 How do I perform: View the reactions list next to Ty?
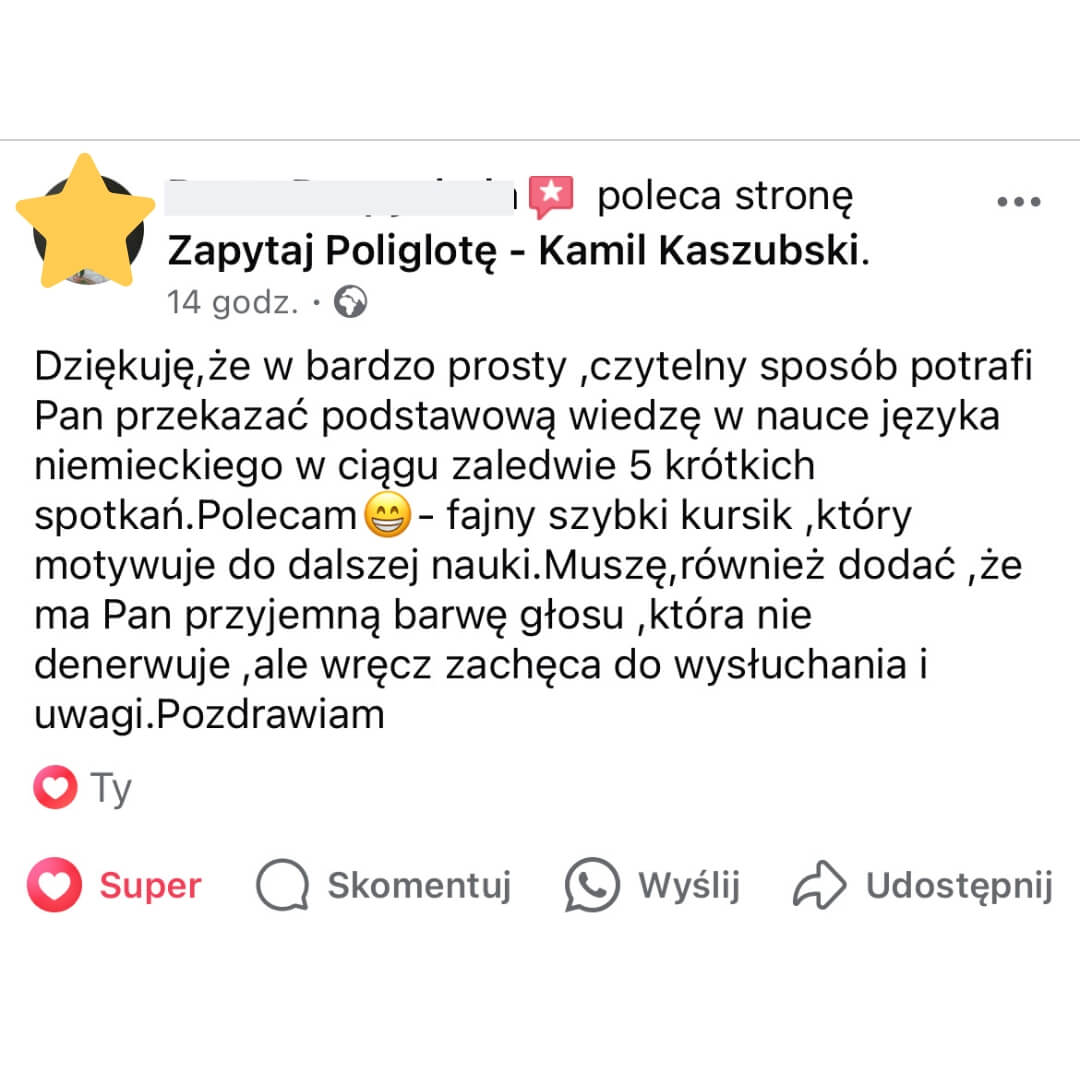pyautogui.click(x=82, y=788)
